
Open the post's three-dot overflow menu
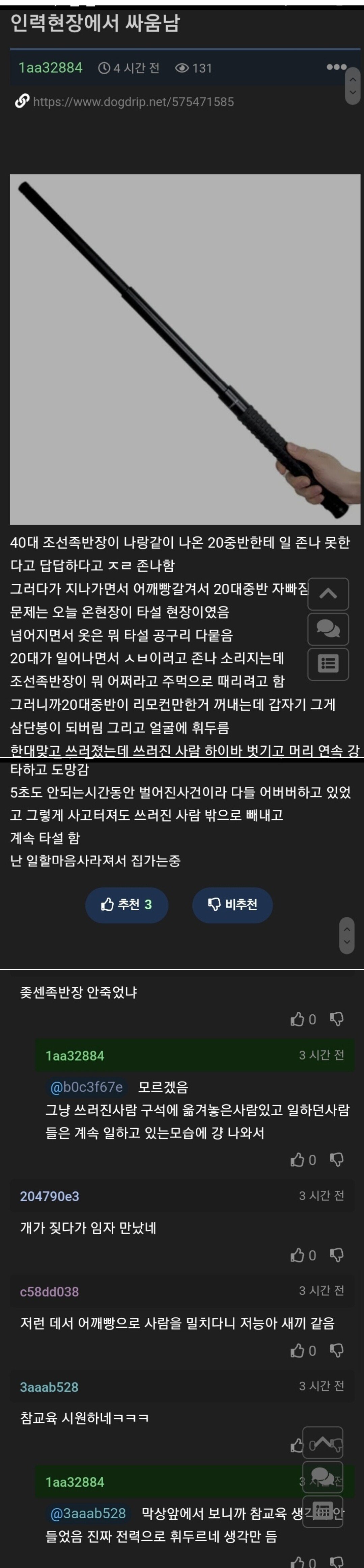click(x=336, y=67)
